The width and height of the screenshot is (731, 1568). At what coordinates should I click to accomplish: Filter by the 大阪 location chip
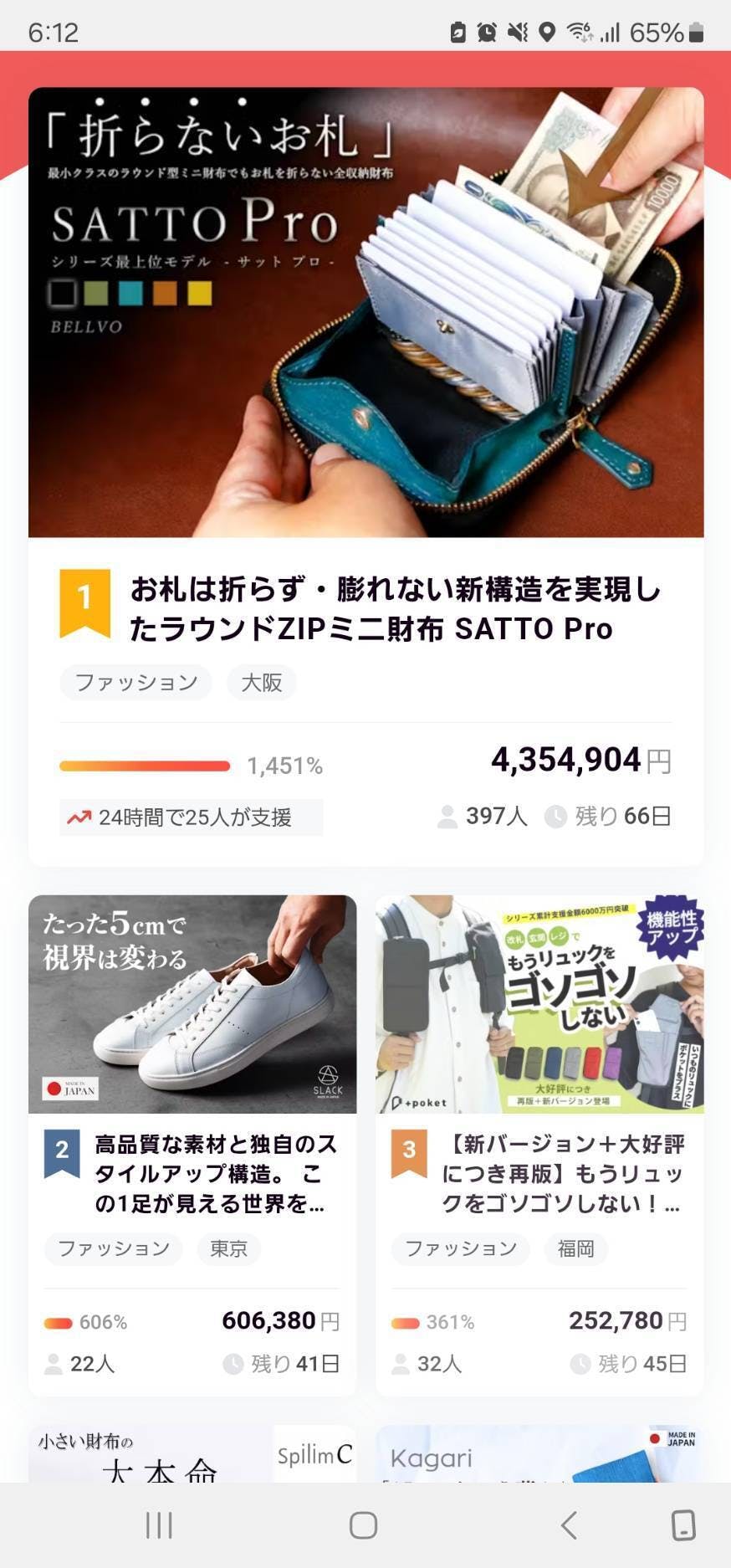pos(262,683)
